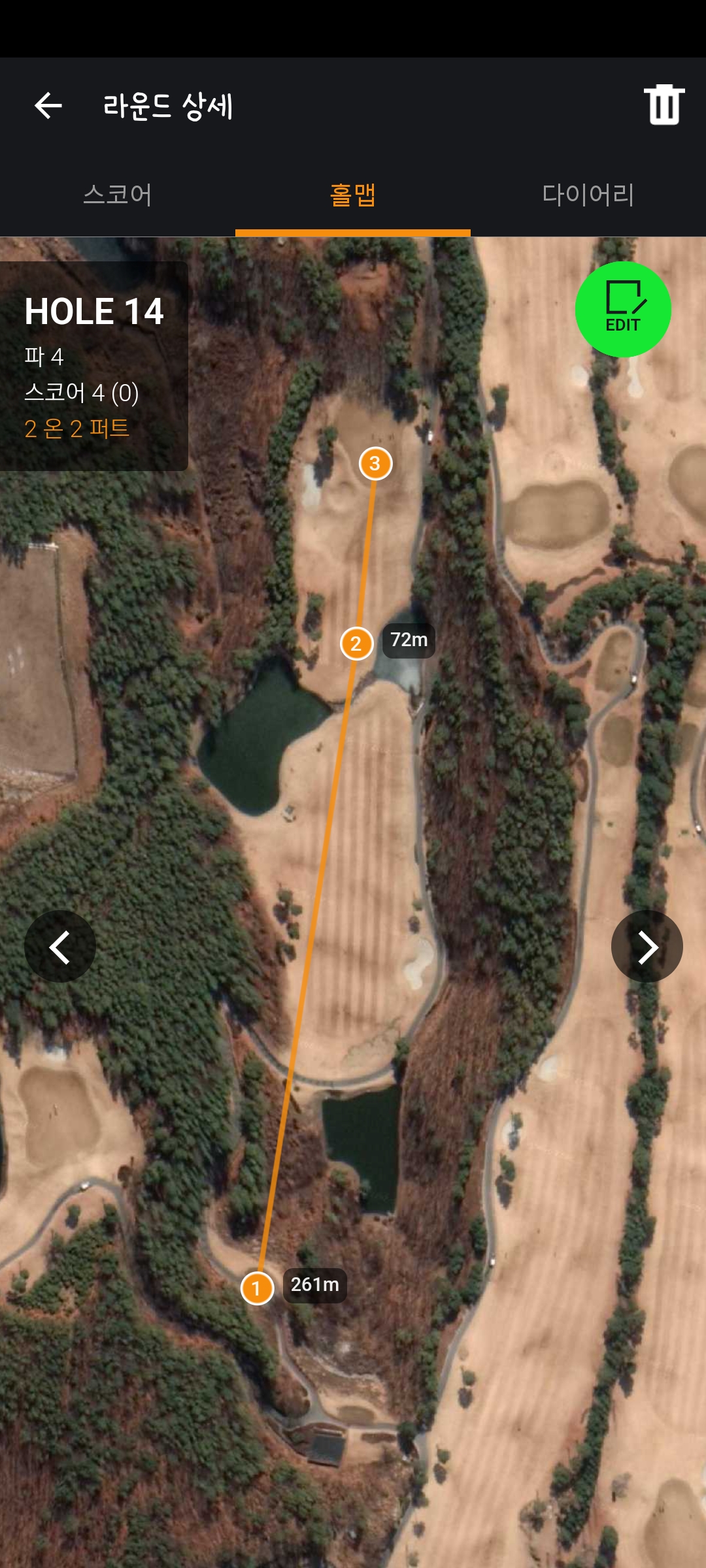Advance to the next hole

tap(647, 947)
